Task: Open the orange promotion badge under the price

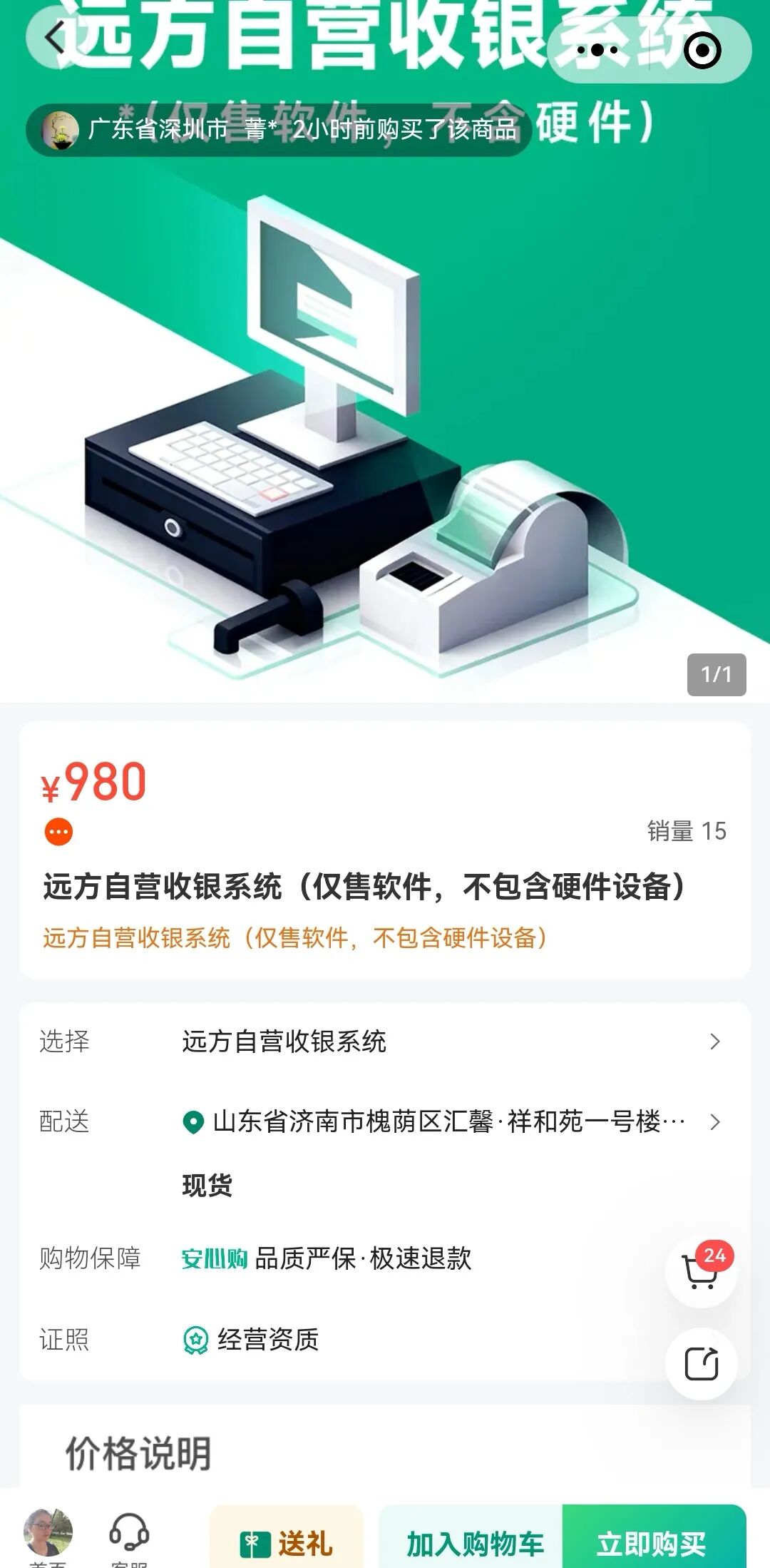Action: click(58, 832)
